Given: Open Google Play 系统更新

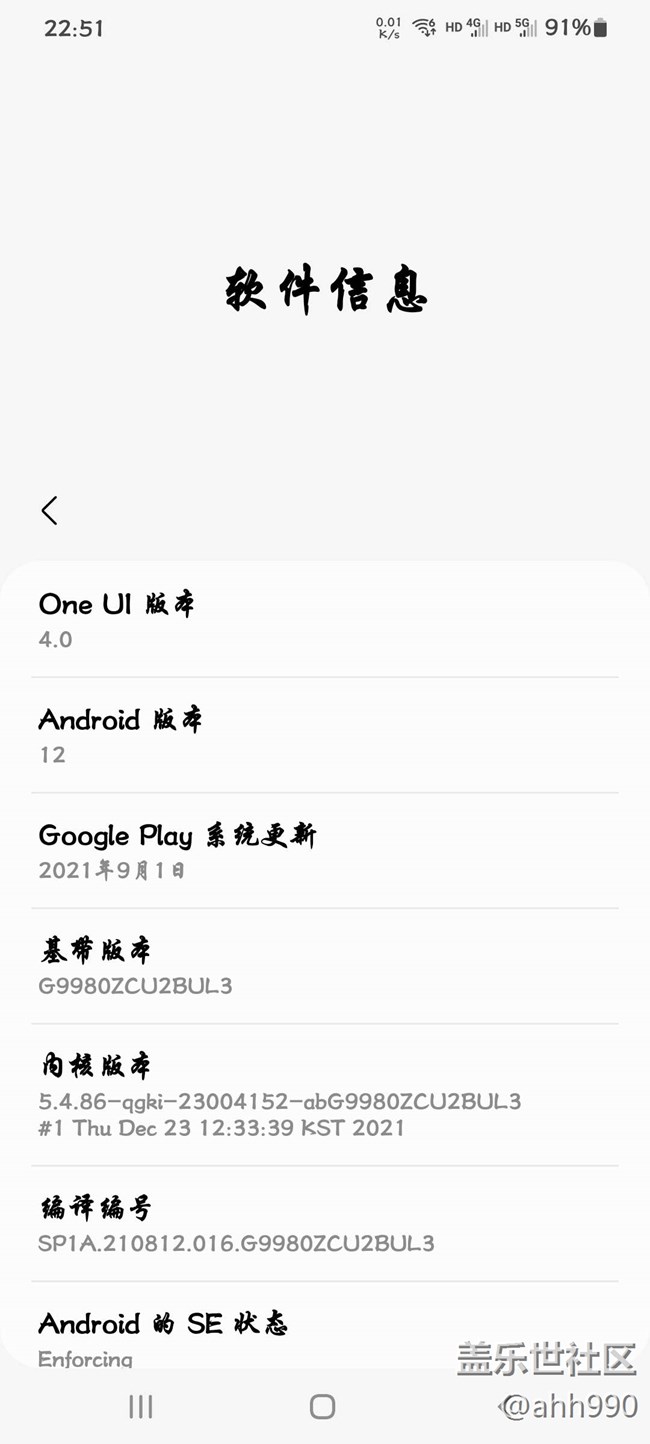Looking at the screenshot, I should coord(324,851).
